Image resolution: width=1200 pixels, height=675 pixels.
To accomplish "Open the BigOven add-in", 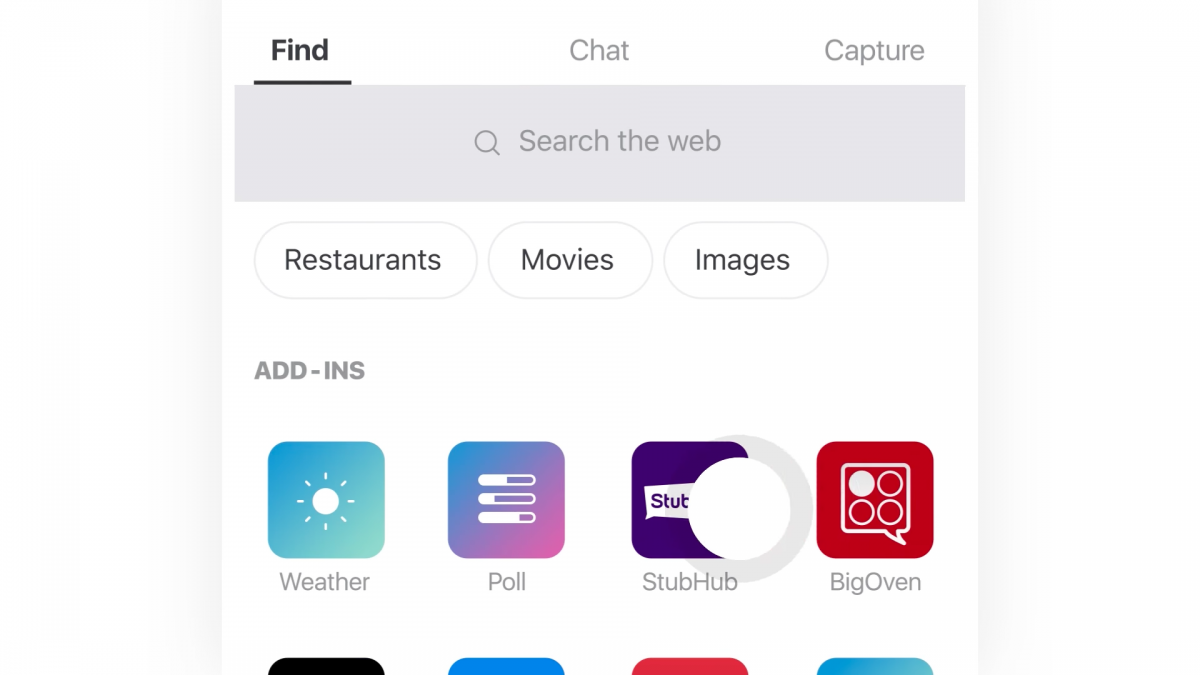I will 875,500.
